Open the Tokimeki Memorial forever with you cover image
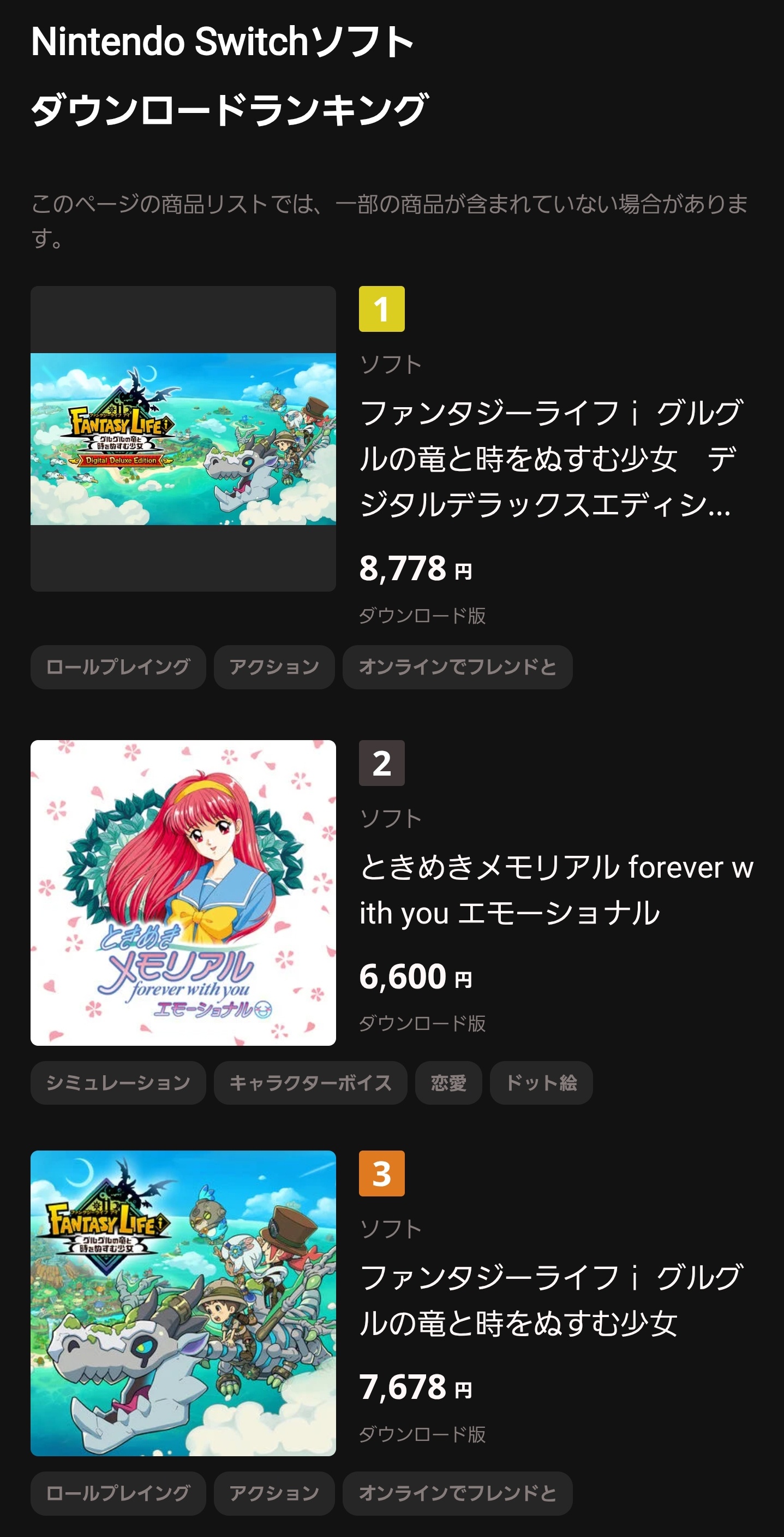784x1537 pixels. click(183, 892)
